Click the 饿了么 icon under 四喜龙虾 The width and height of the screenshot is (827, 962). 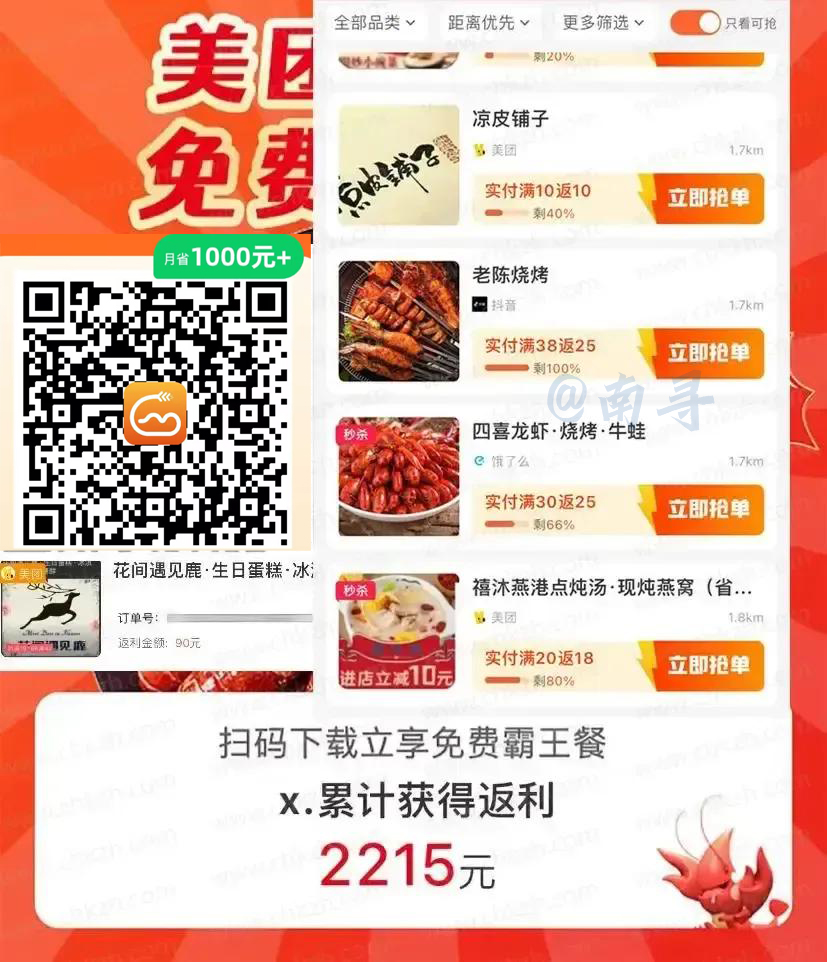click(478, 459)
